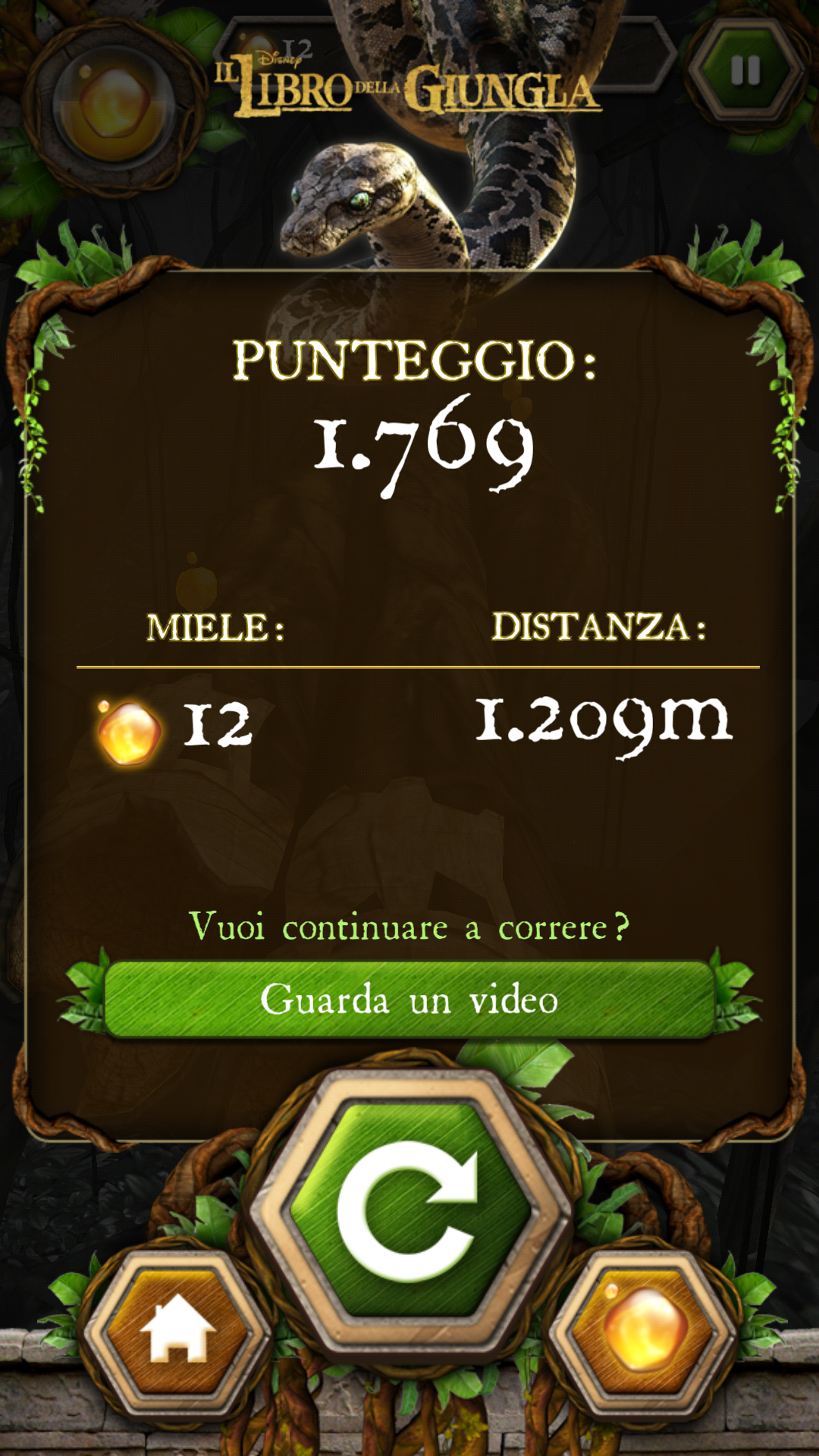
Task: Restart the run with the replay arrow
Action: [410, 1210]
